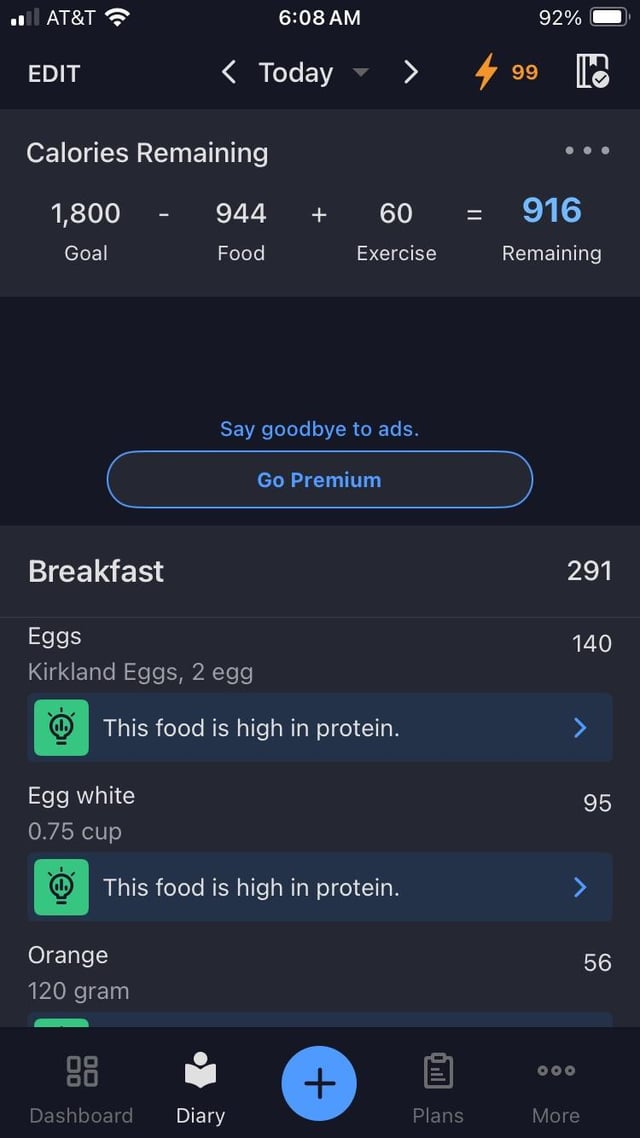Tap the blue plus add button
This screenshot has height=1138, width=640.
tap(319, 1084)
